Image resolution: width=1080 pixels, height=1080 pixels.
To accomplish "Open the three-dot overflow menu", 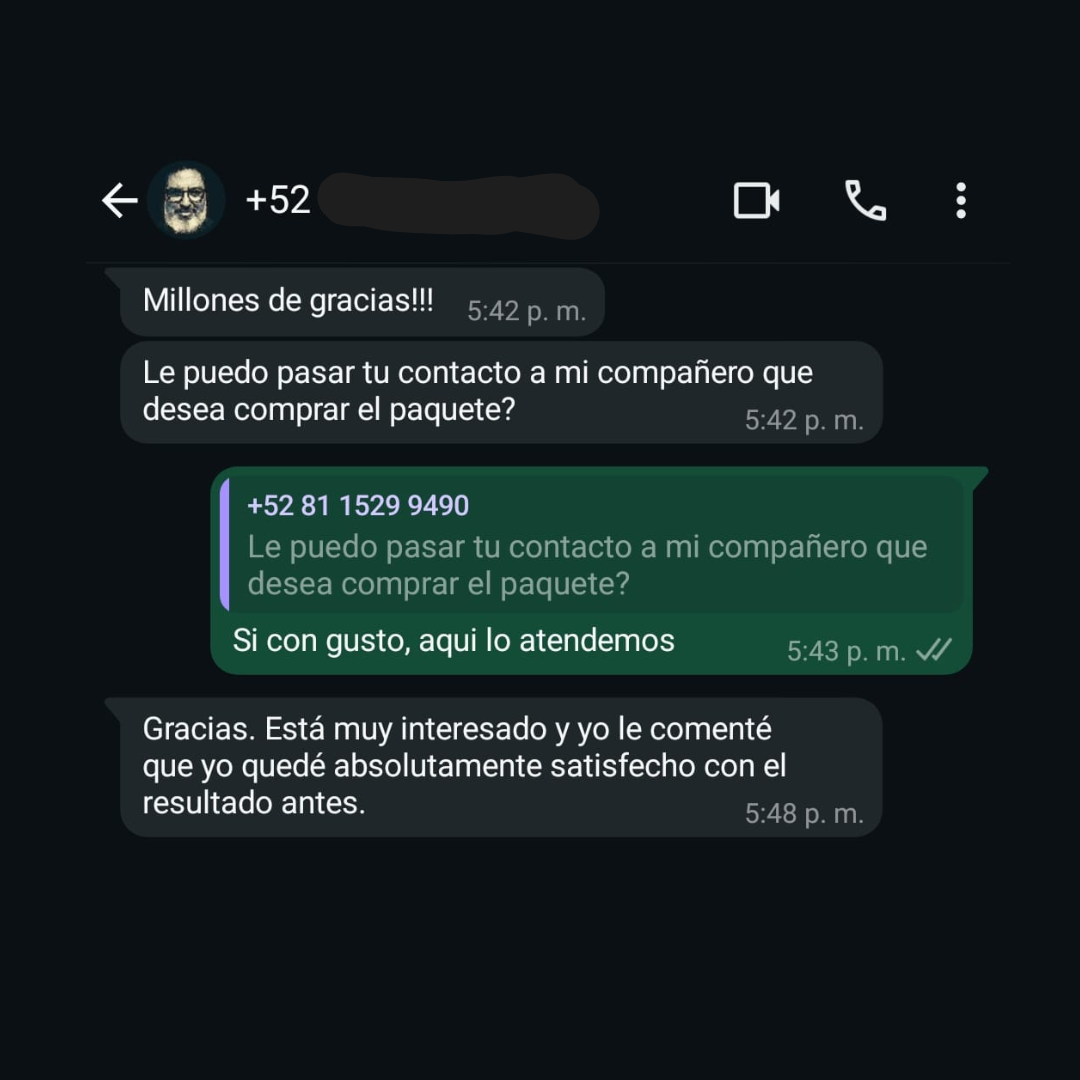I will 960,201.
